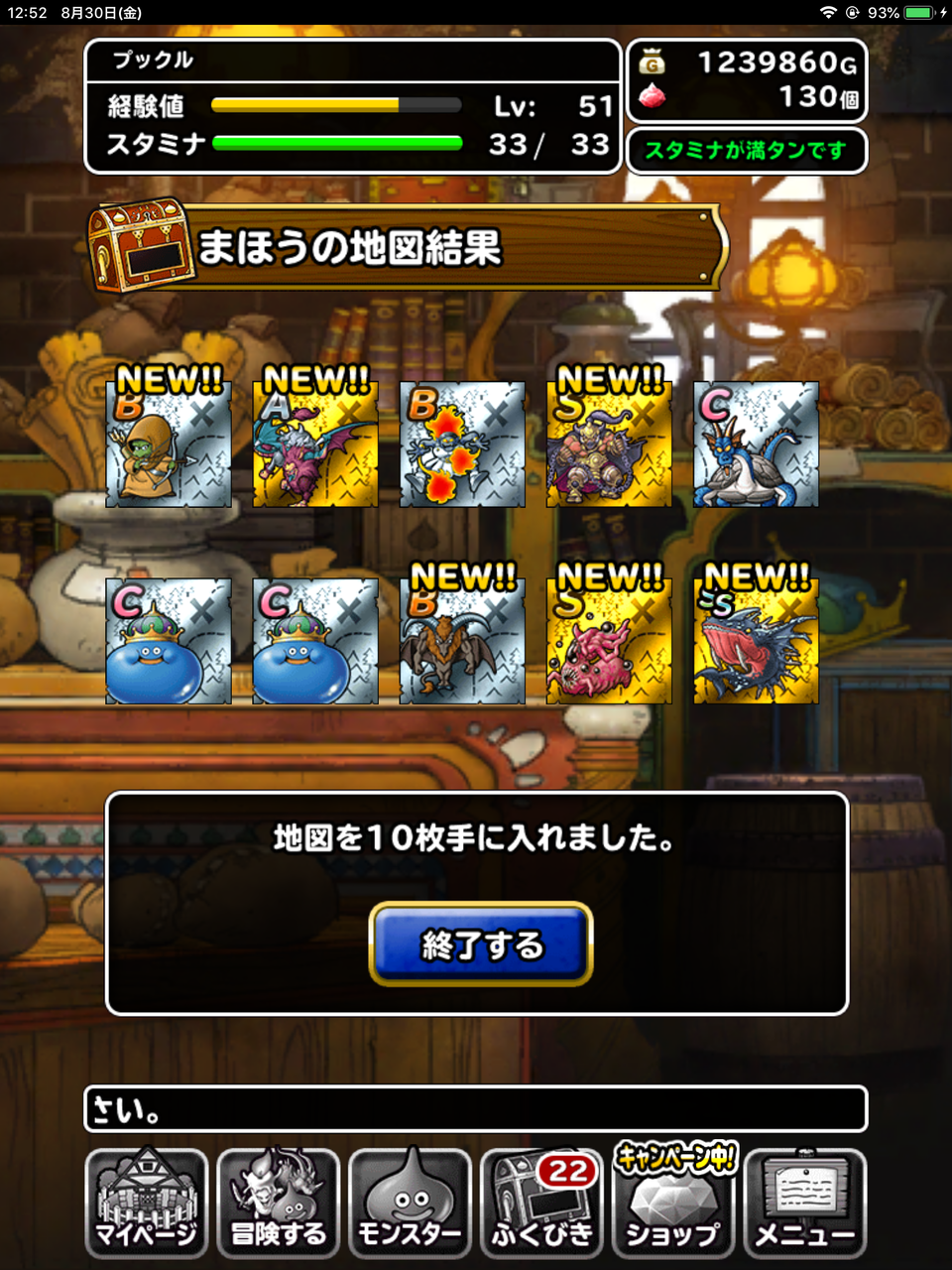Open the メニュー board icon
The image size is (952, 1270).
805,1203
